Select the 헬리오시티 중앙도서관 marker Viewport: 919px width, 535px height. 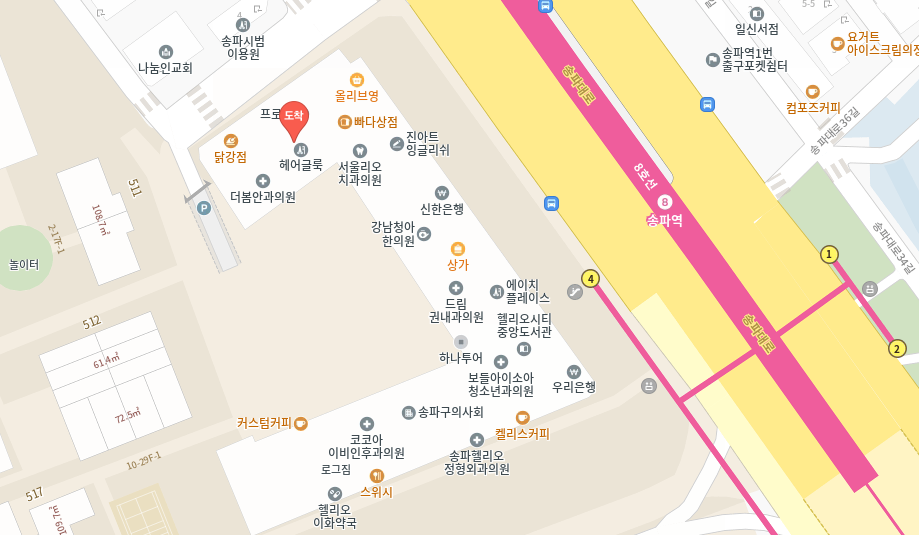click(524, 348)
